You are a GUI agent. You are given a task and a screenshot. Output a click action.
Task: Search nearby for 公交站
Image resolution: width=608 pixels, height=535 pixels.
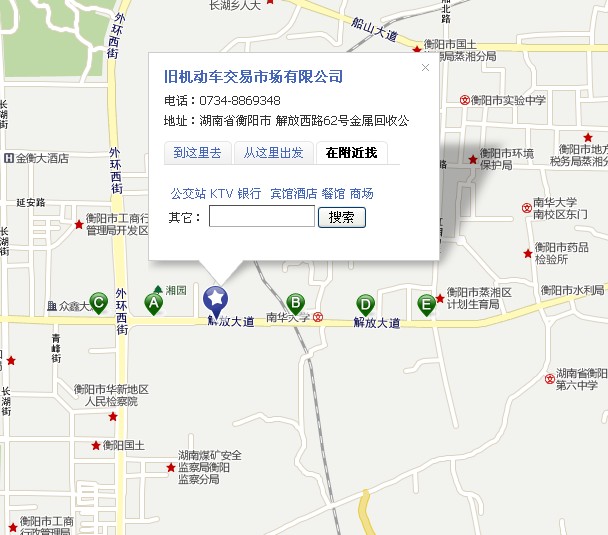[x=188, y=193]
